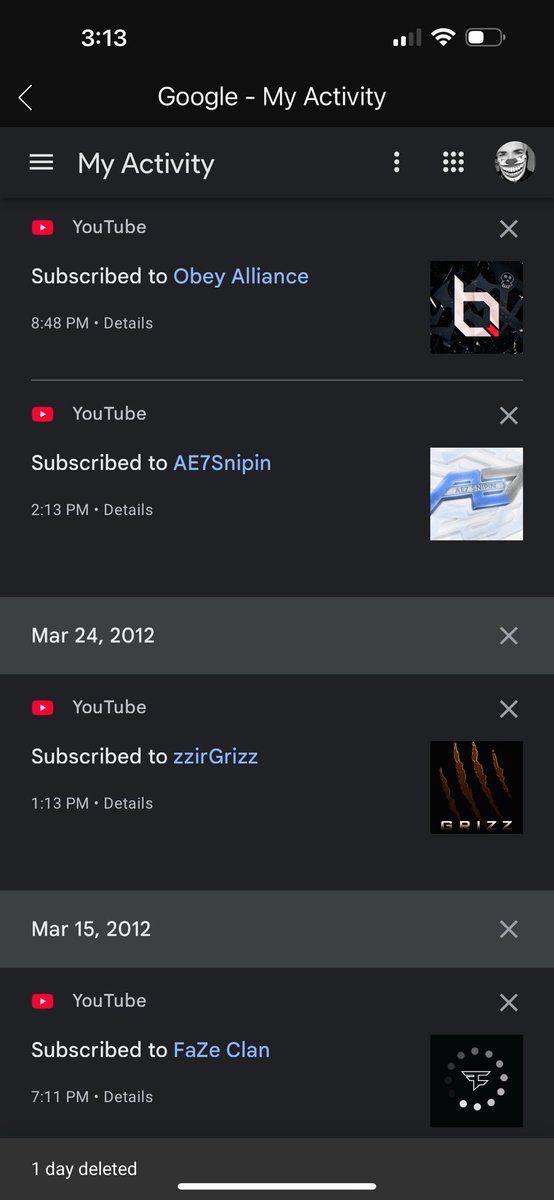554x1200 pixels.
Task: Remove the zzirGrizz subscription activity
Action: coord(508,709)
